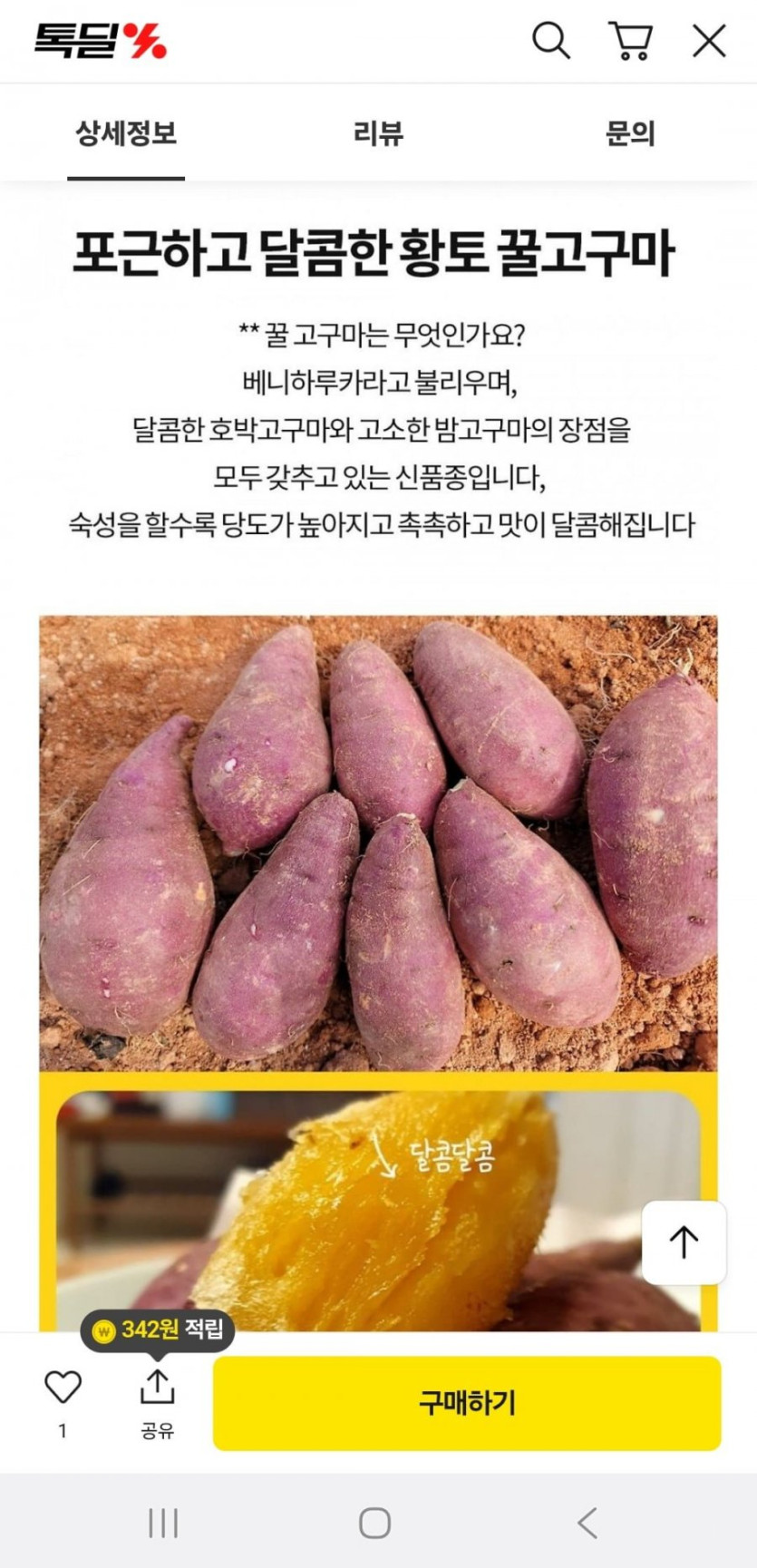Viewport: 757px width, 1568px height.
Task: Select the 상세정보 tab
Action: pos(126,134)
